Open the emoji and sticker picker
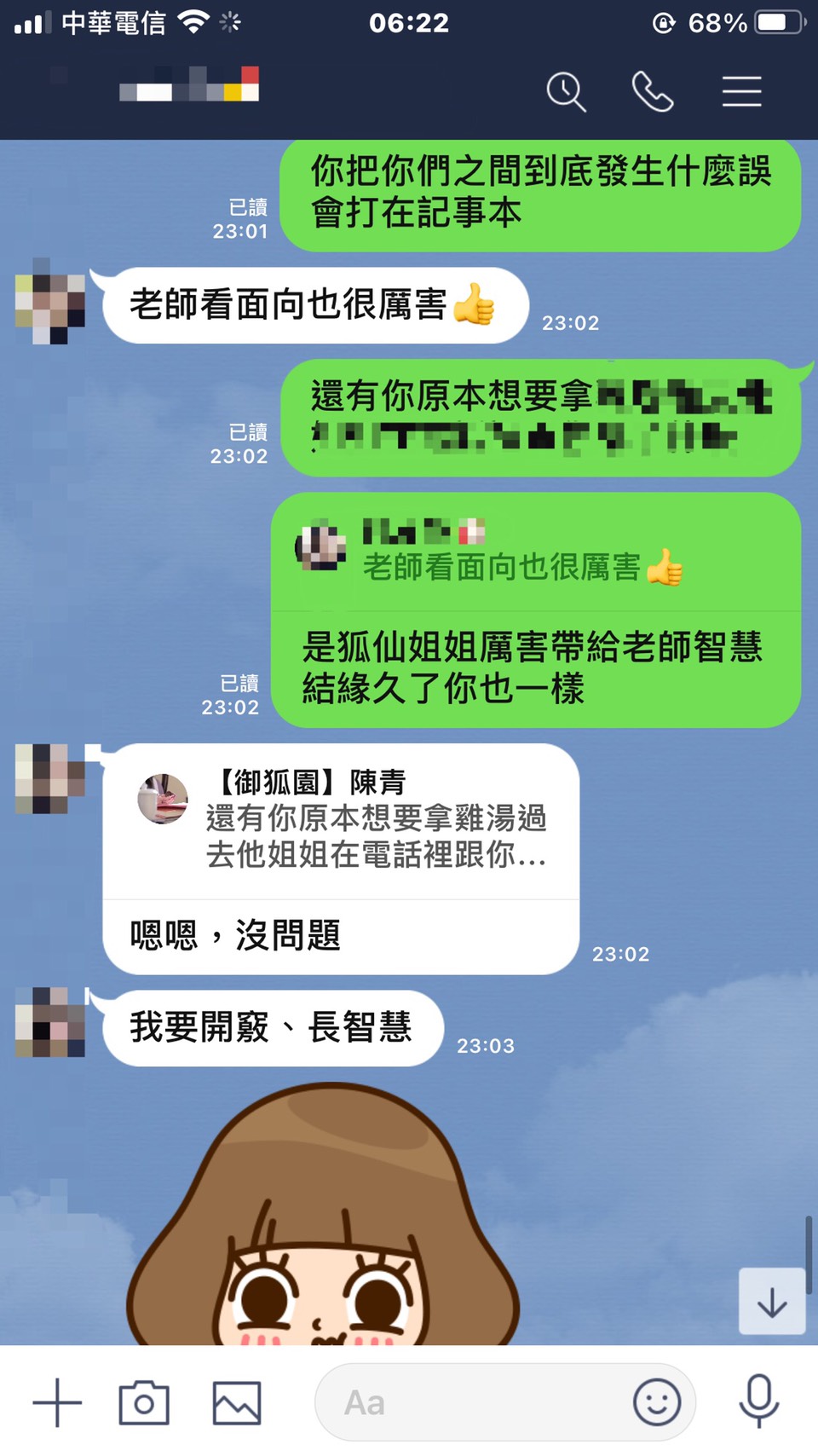818x1456 pixels. (656, 1402)
